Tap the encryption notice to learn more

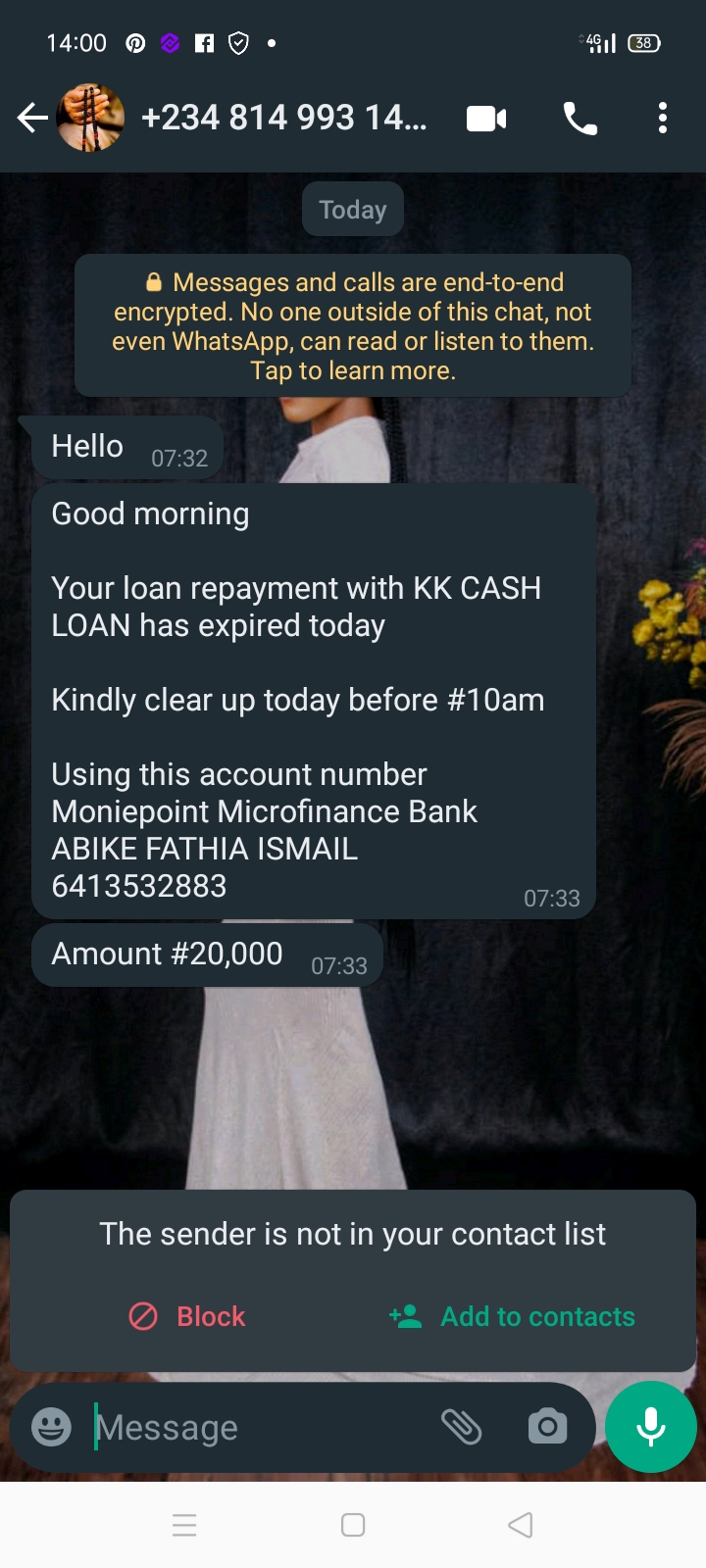pos(353,326)
